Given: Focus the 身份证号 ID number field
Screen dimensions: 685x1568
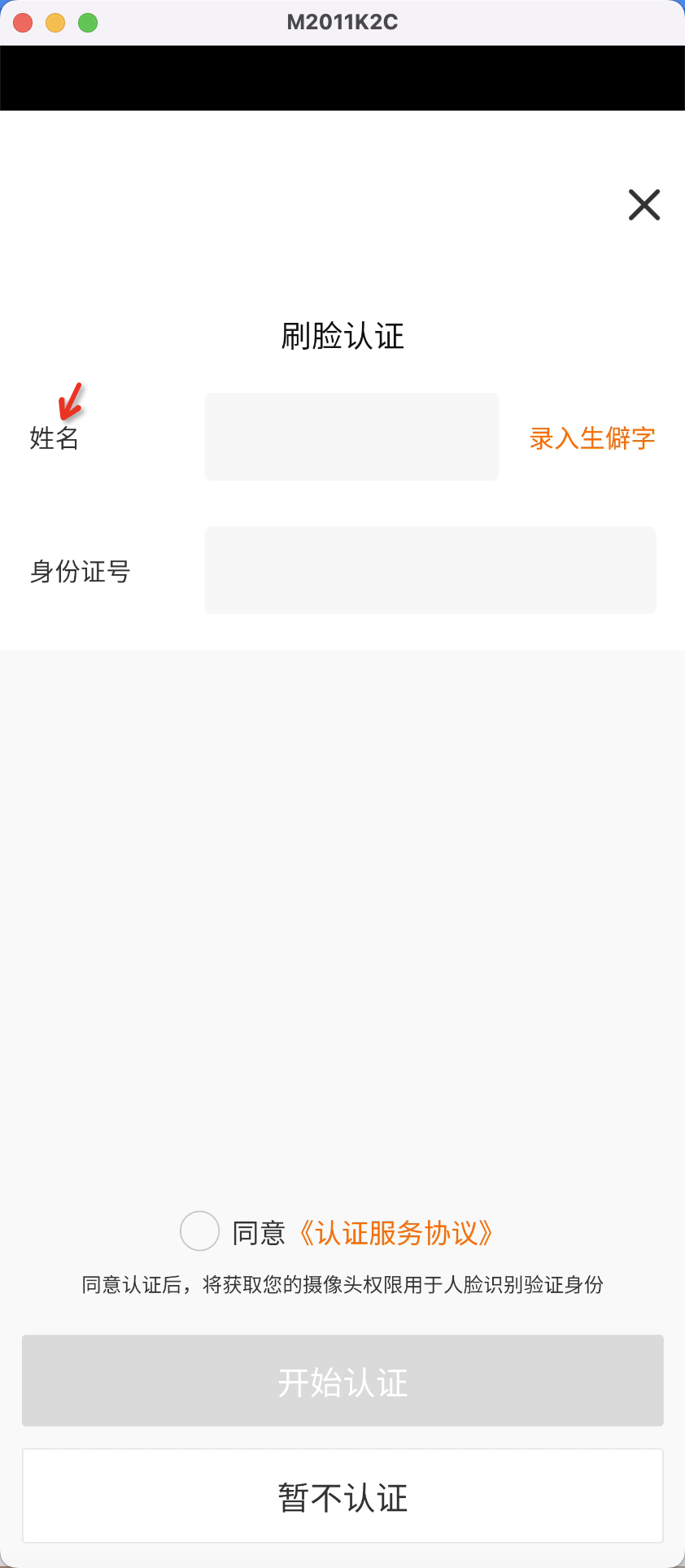Looking at the screenshot, I should point(430,570).
